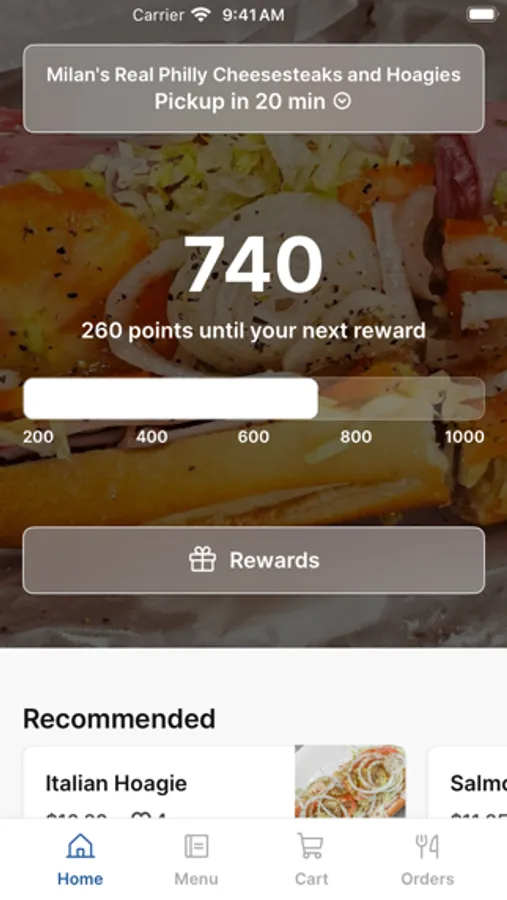
Task: Open the Cart tab
Action: click(x=311, y=860)
